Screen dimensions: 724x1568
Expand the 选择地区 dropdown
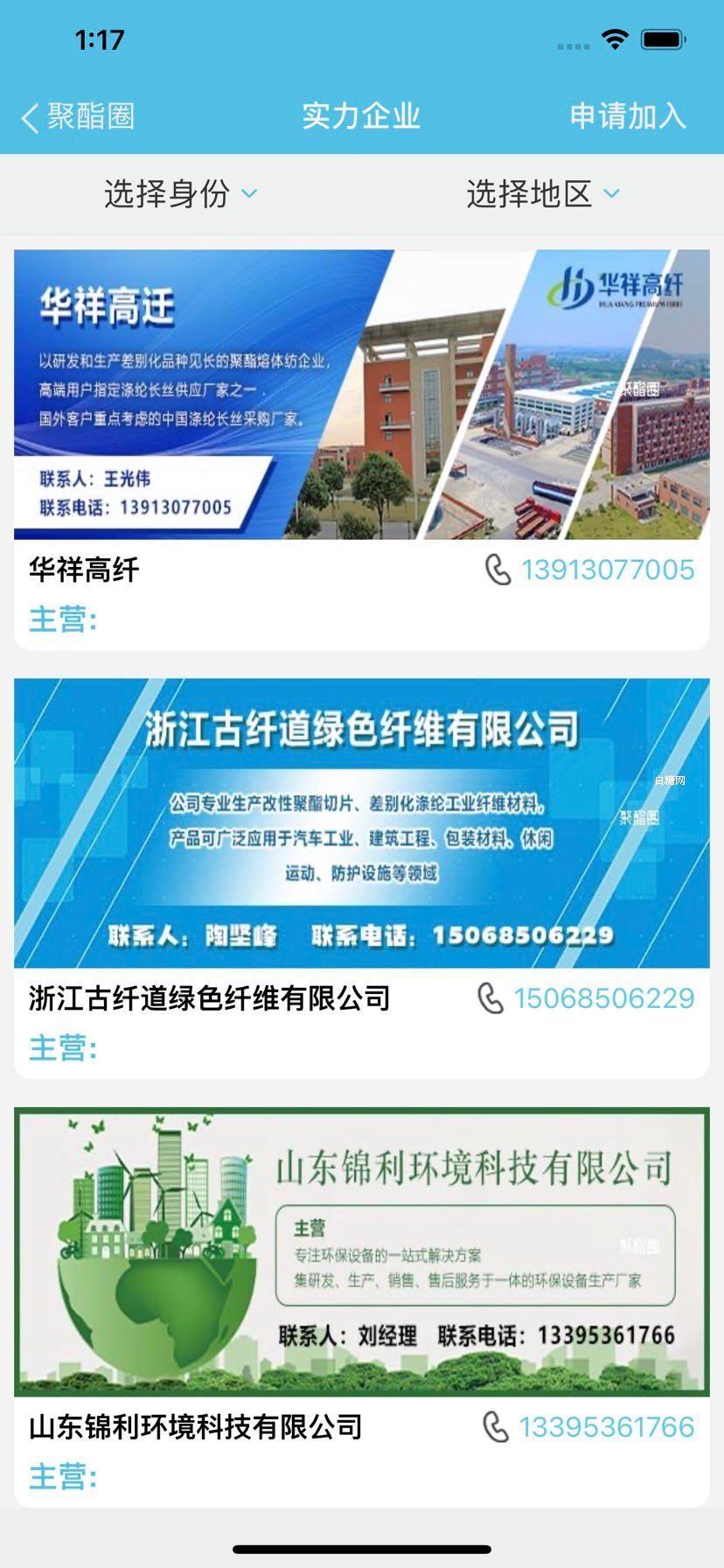click(x=542, y=193)
